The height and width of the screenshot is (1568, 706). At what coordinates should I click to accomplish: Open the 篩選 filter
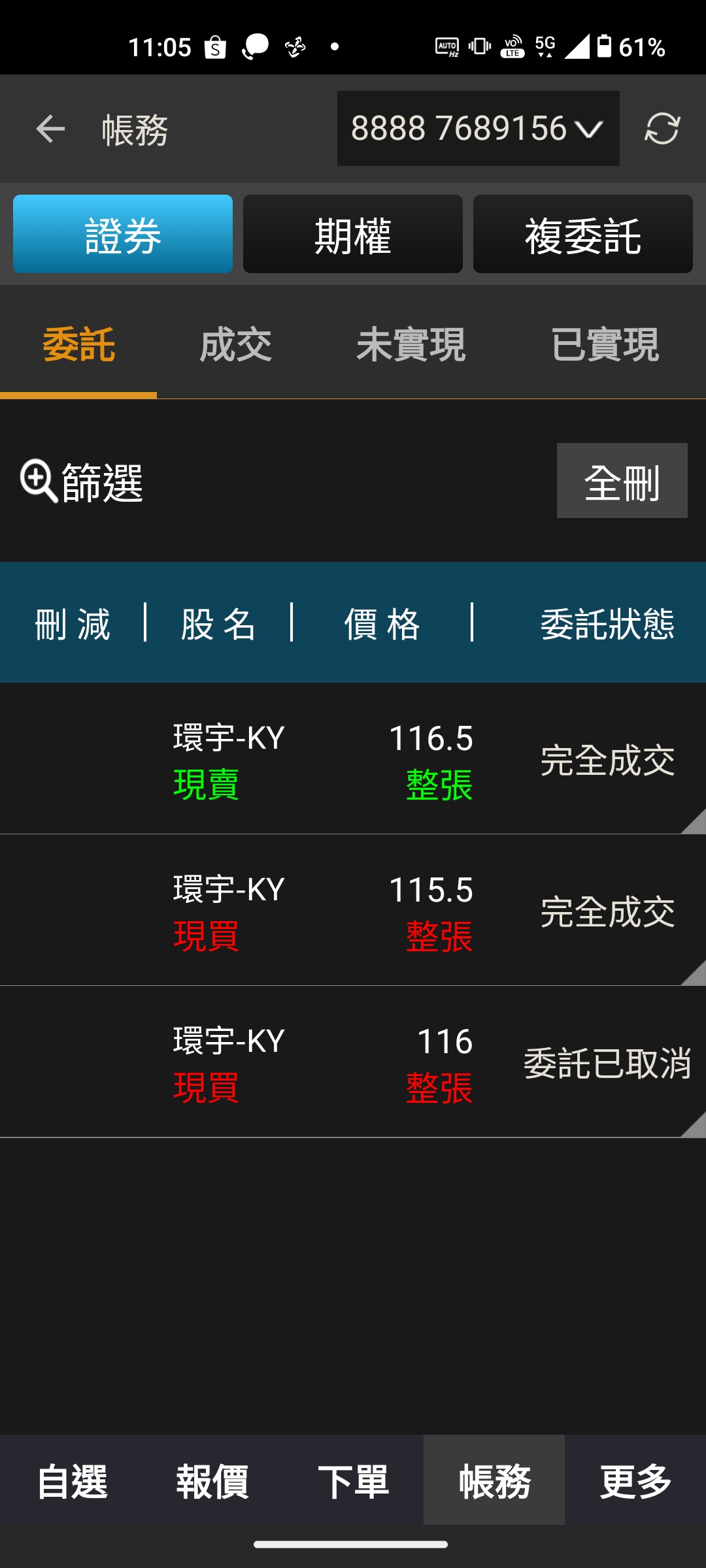pos(82,482)
